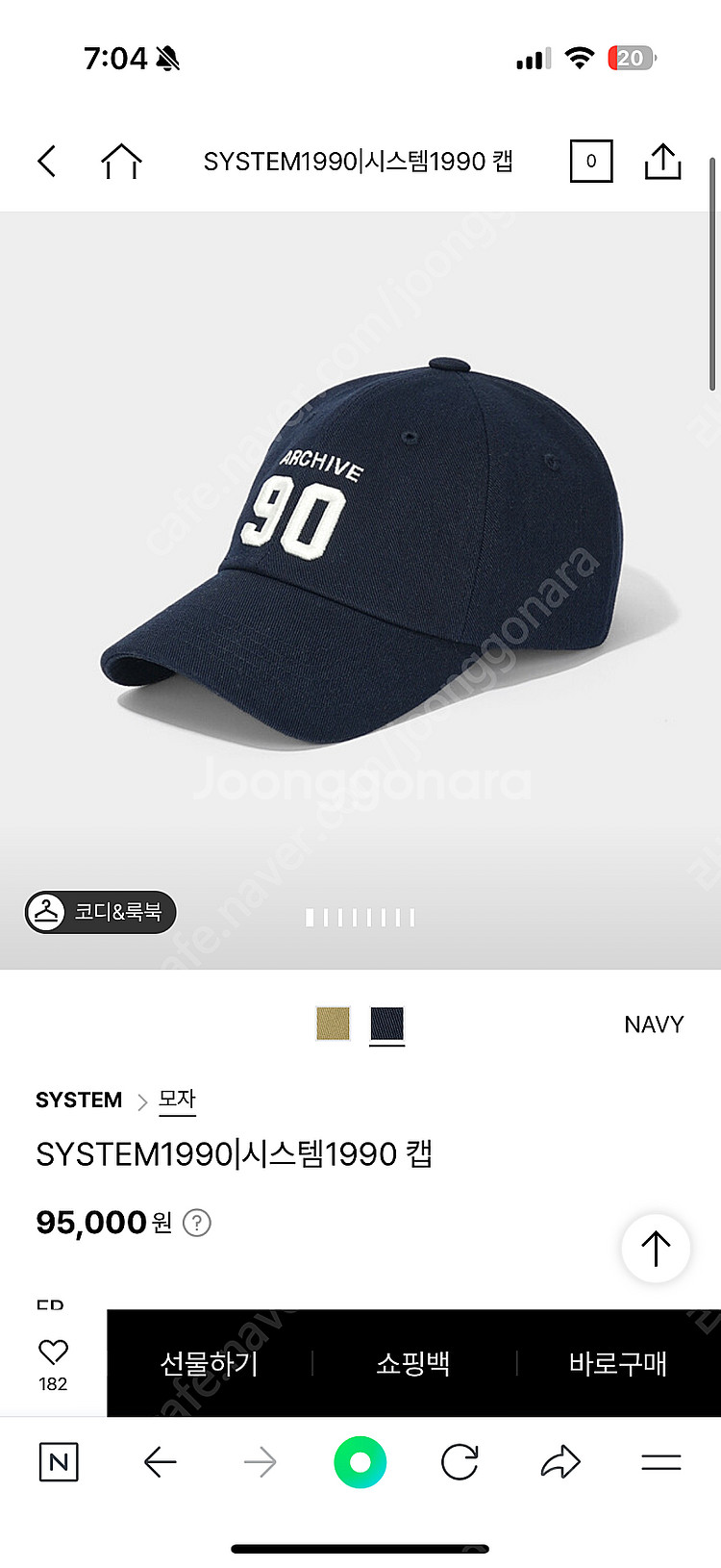Image resolution: width=721 pixels, height=1568 pixels.
Task: Open the shop home page
Action: click(121, 161)
